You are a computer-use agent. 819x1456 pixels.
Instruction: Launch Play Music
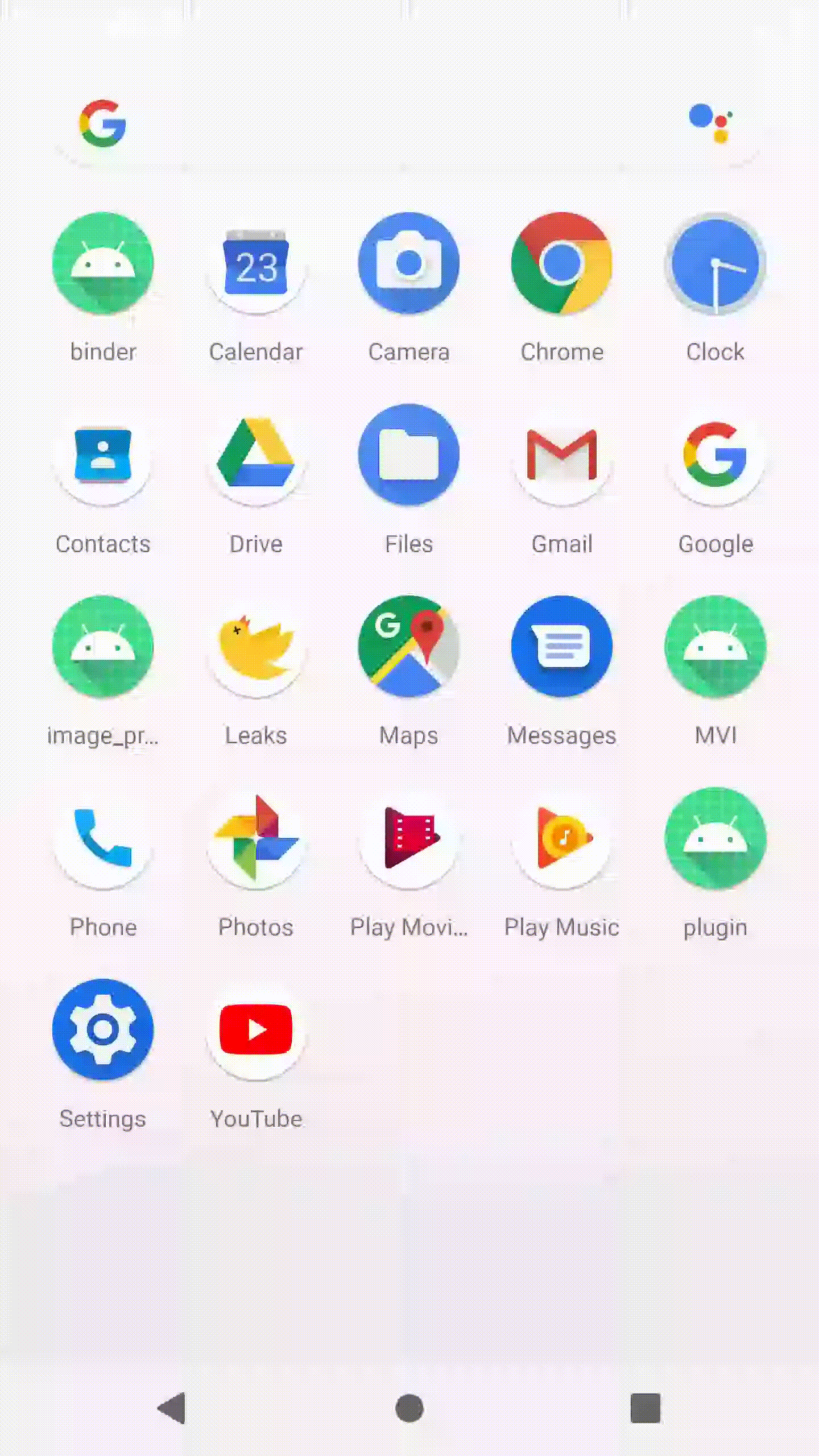pyautogui.click(x=562, y=838)
